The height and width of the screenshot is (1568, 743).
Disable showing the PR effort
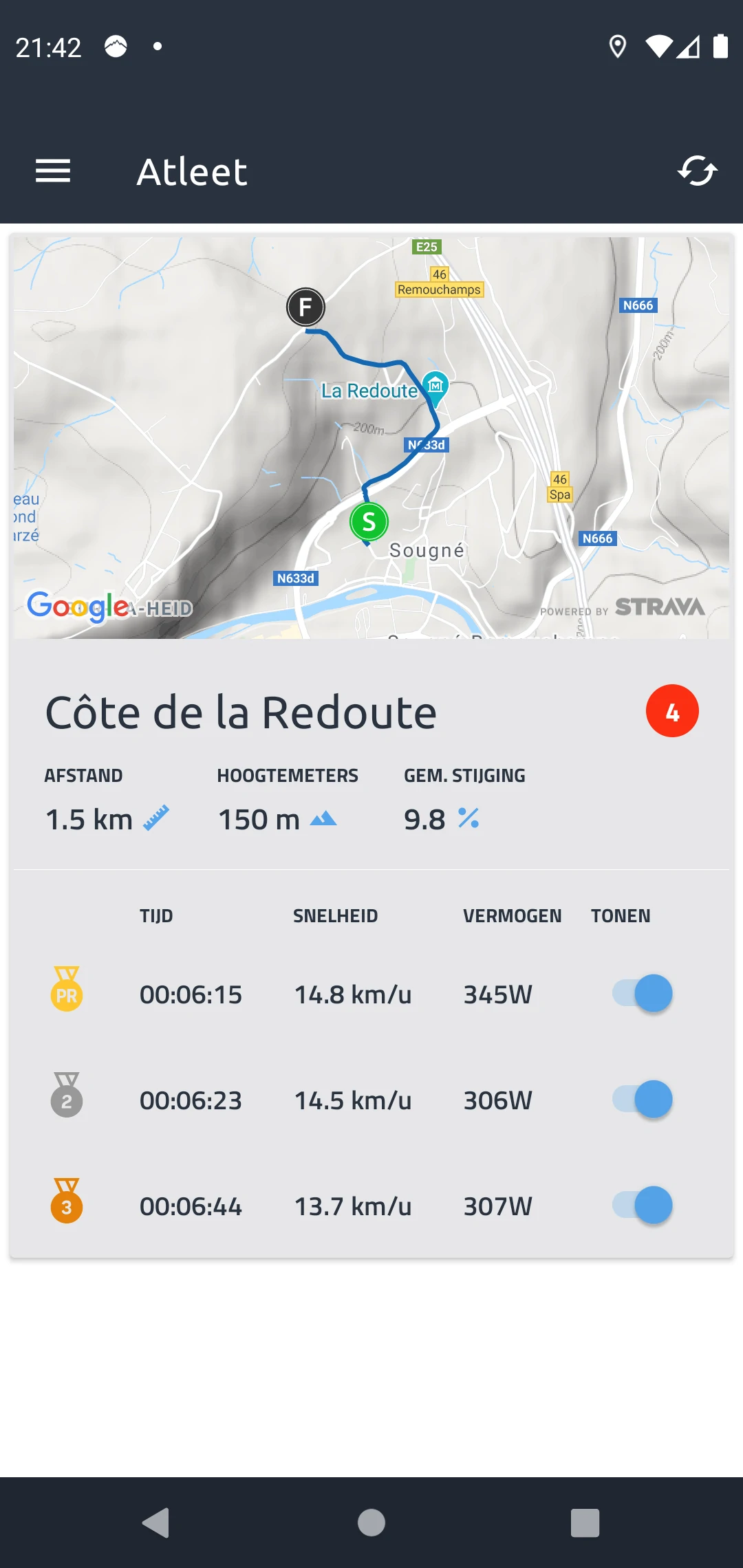tap(642, 993)
